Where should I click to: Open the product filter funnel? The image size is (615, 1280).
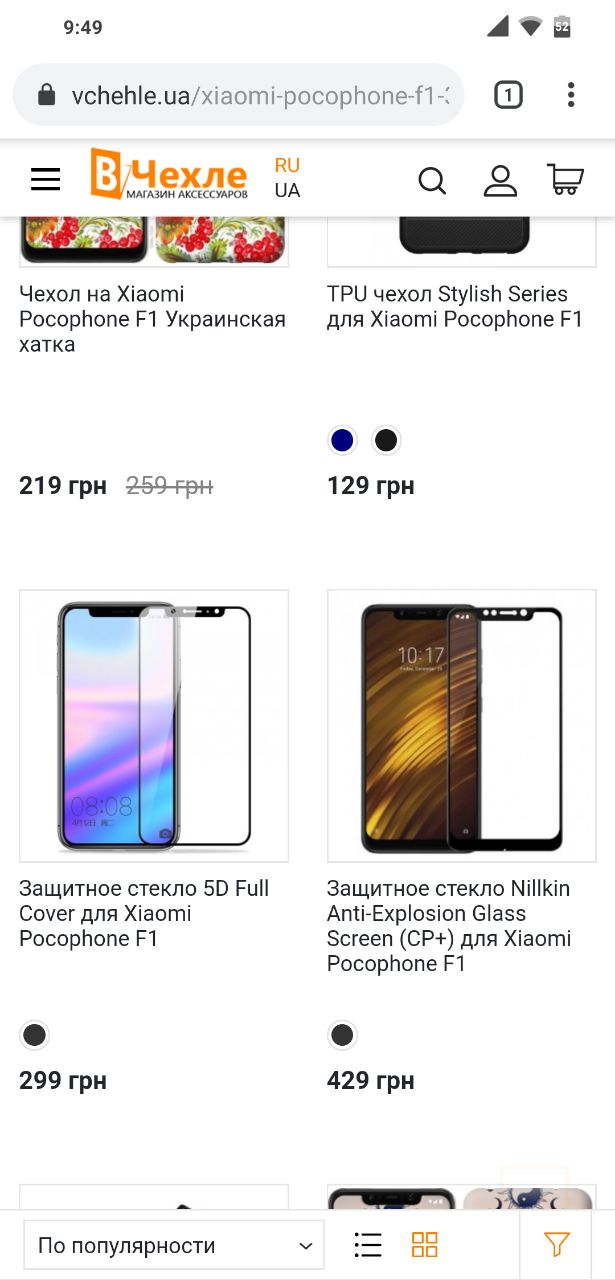(x=557, y=1245)
